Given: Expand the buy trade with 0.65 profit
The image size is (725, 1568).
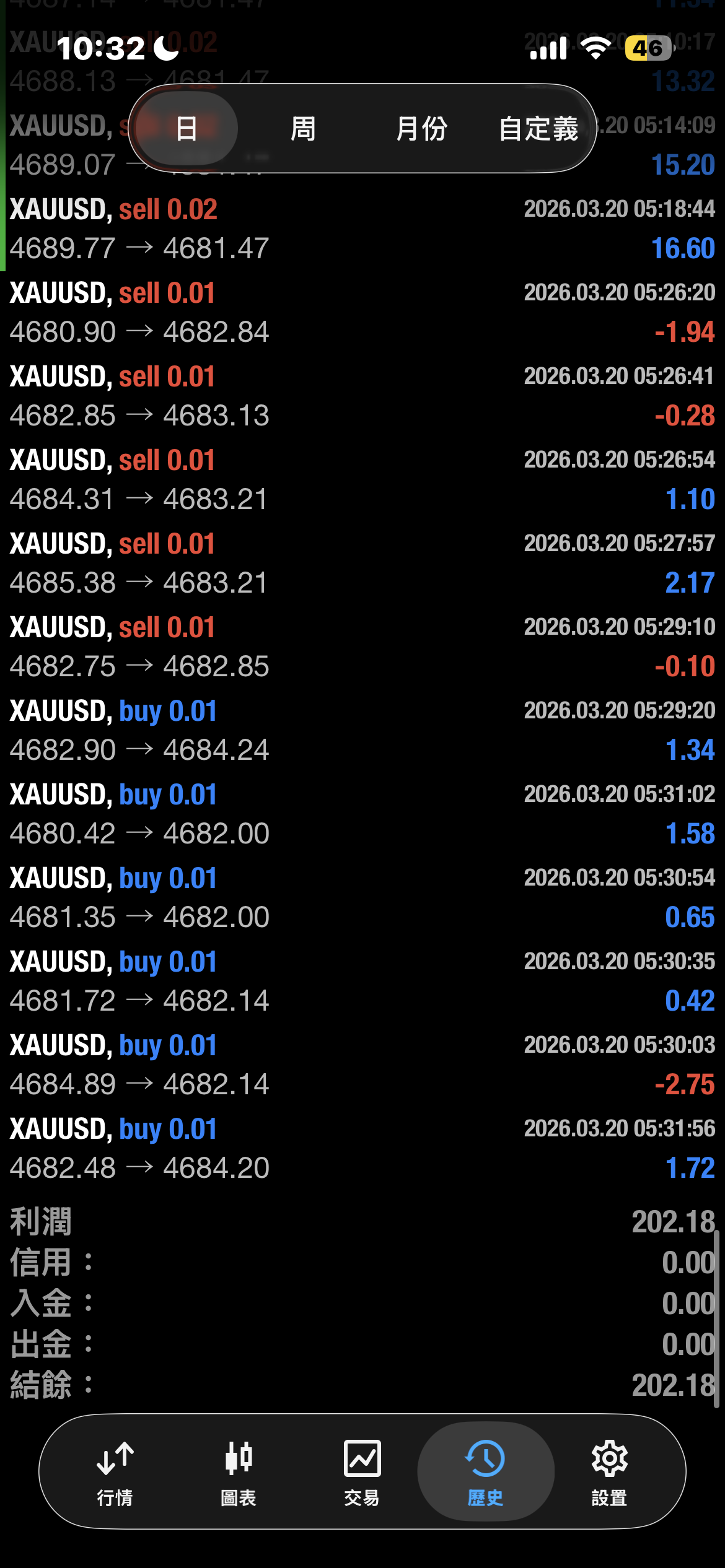Looking at the screenshot, I should tap(362, 897).
